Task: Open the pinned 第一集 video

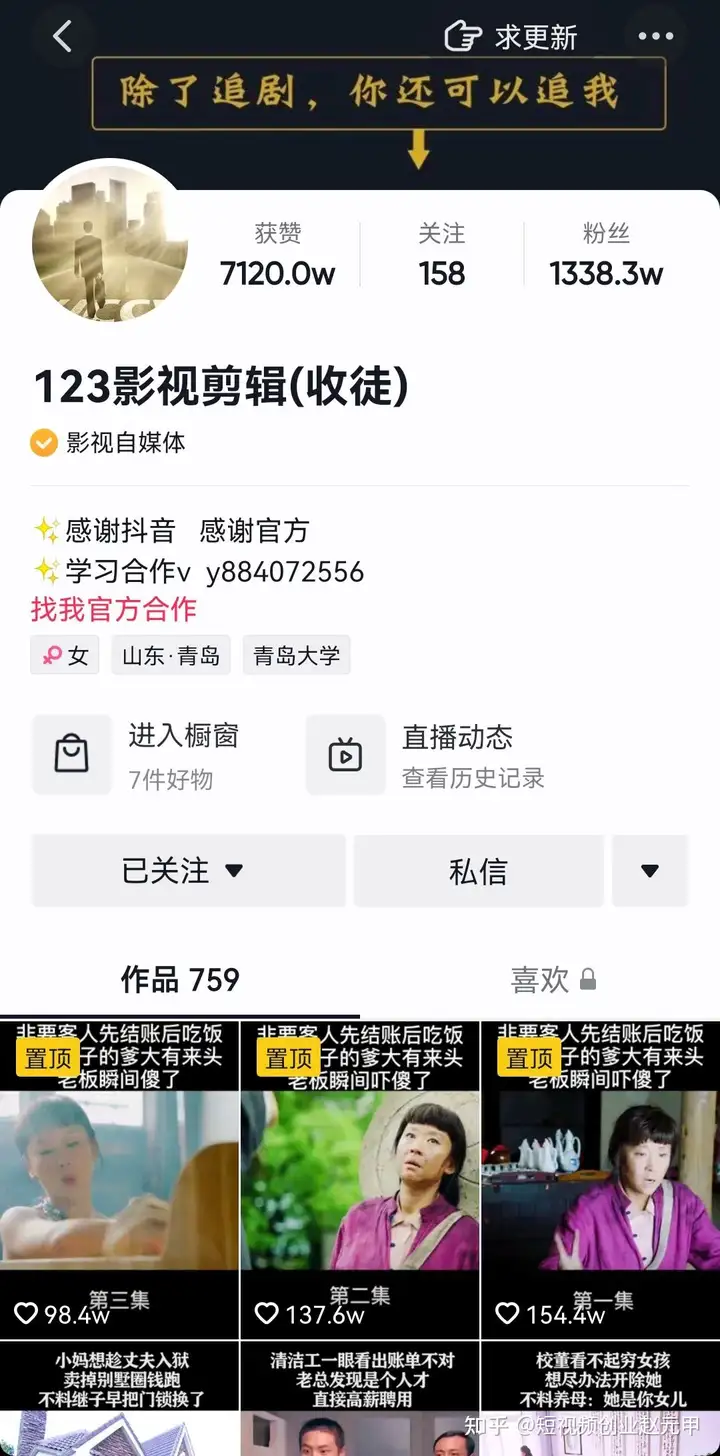Action: (x=600, y=1180)
